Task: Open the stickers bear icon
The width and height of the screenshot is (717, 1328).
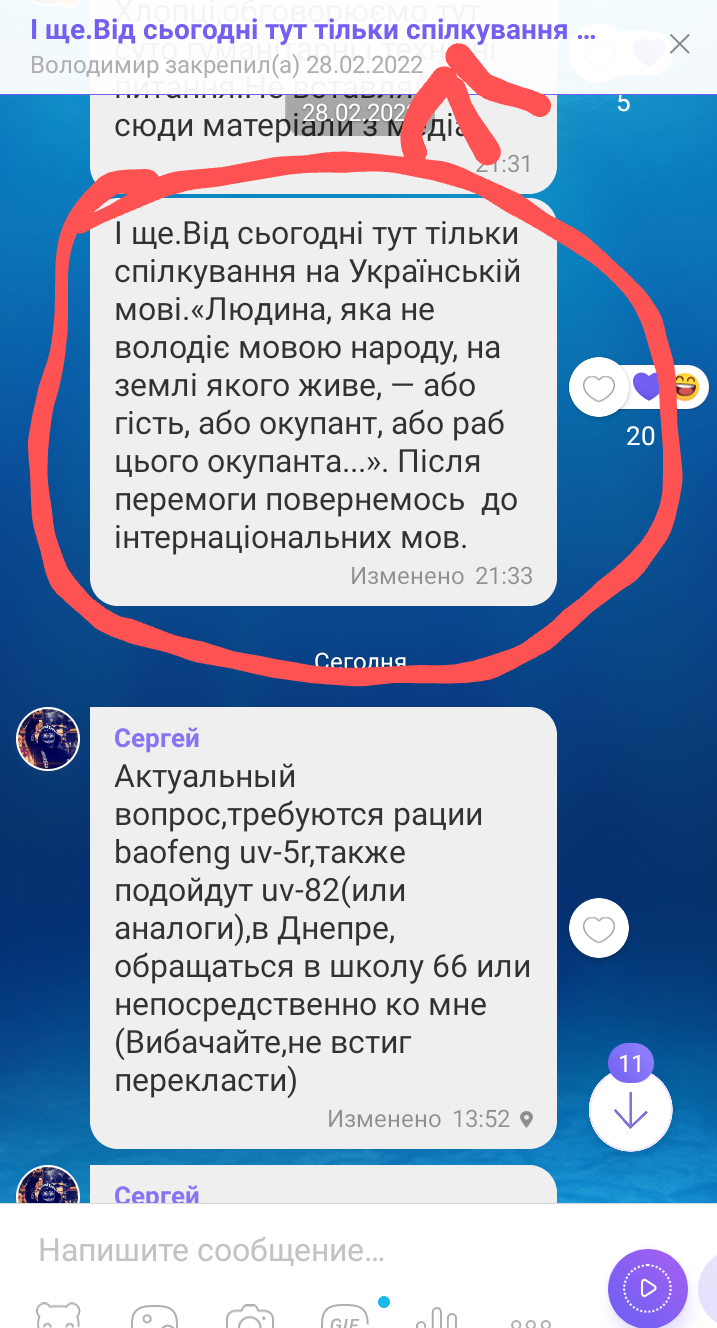Action: point(59,1316)
